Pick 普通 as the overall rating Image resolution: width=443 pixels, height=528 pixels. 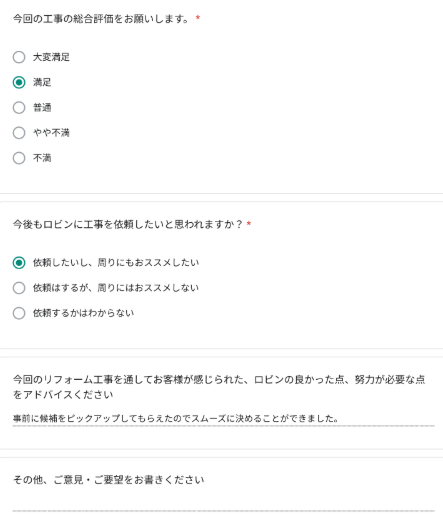click(19, 107)
